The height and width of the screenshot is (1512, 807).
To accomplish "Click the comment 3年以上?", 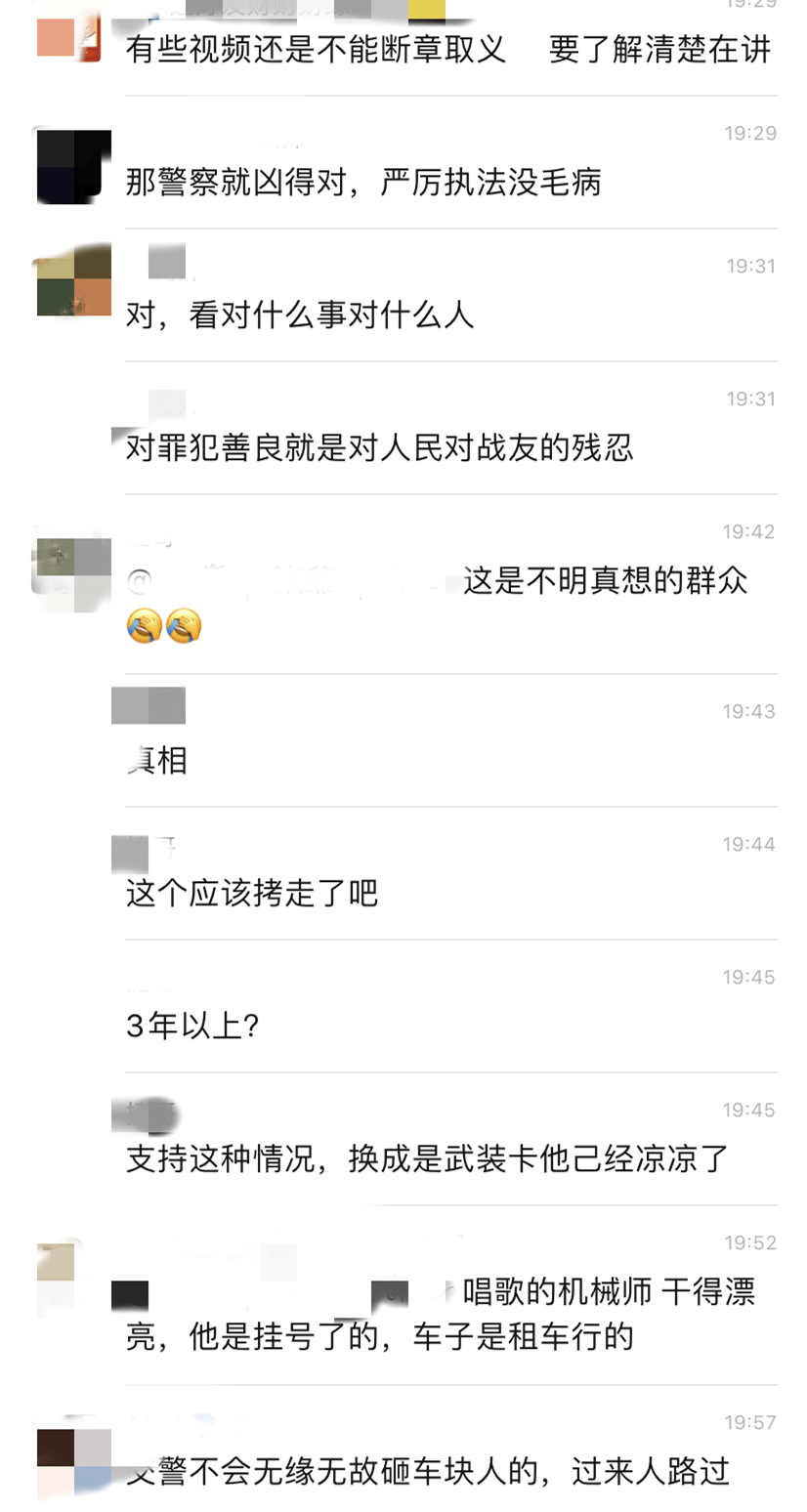I will point(191,1026).
